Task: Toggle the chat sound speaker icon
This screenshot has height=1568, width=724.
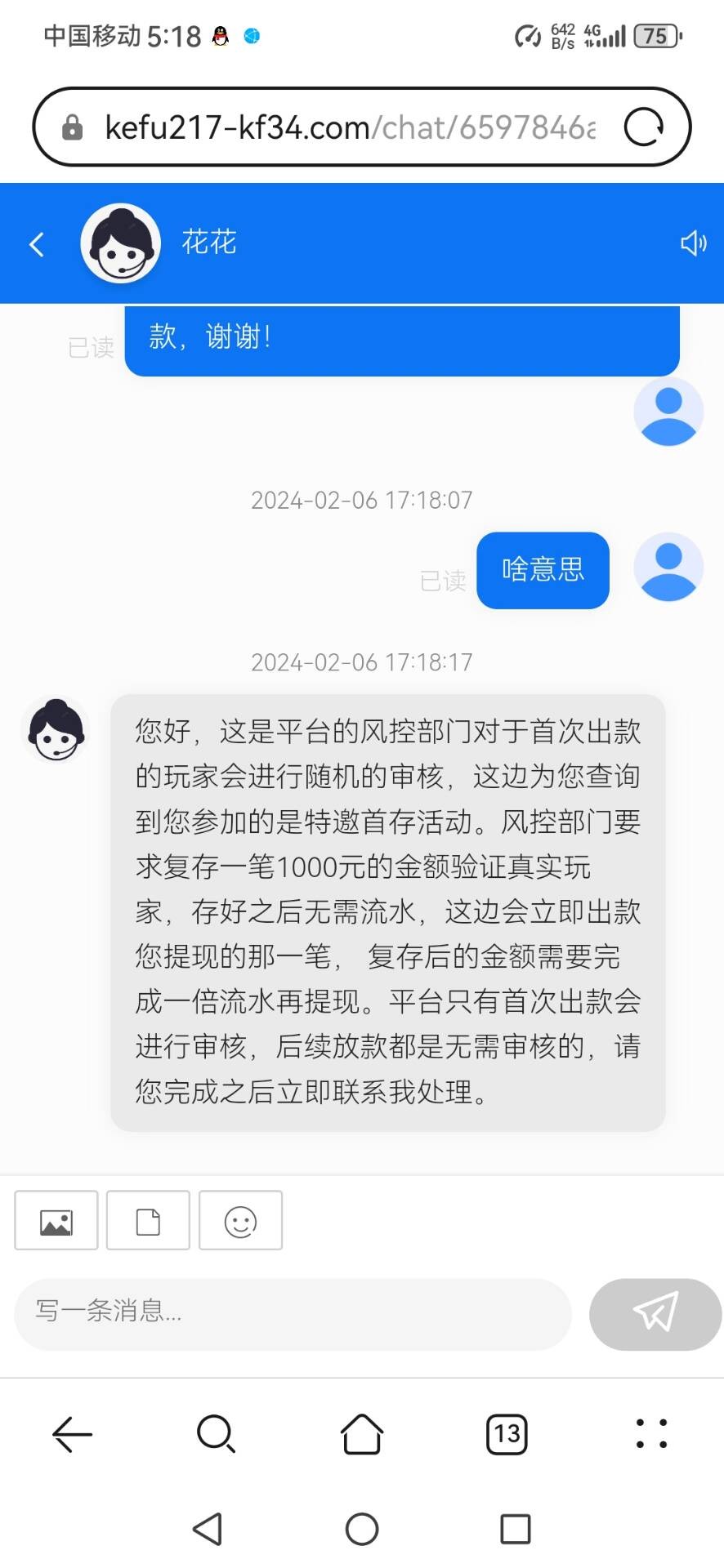Action: [693, 243]
